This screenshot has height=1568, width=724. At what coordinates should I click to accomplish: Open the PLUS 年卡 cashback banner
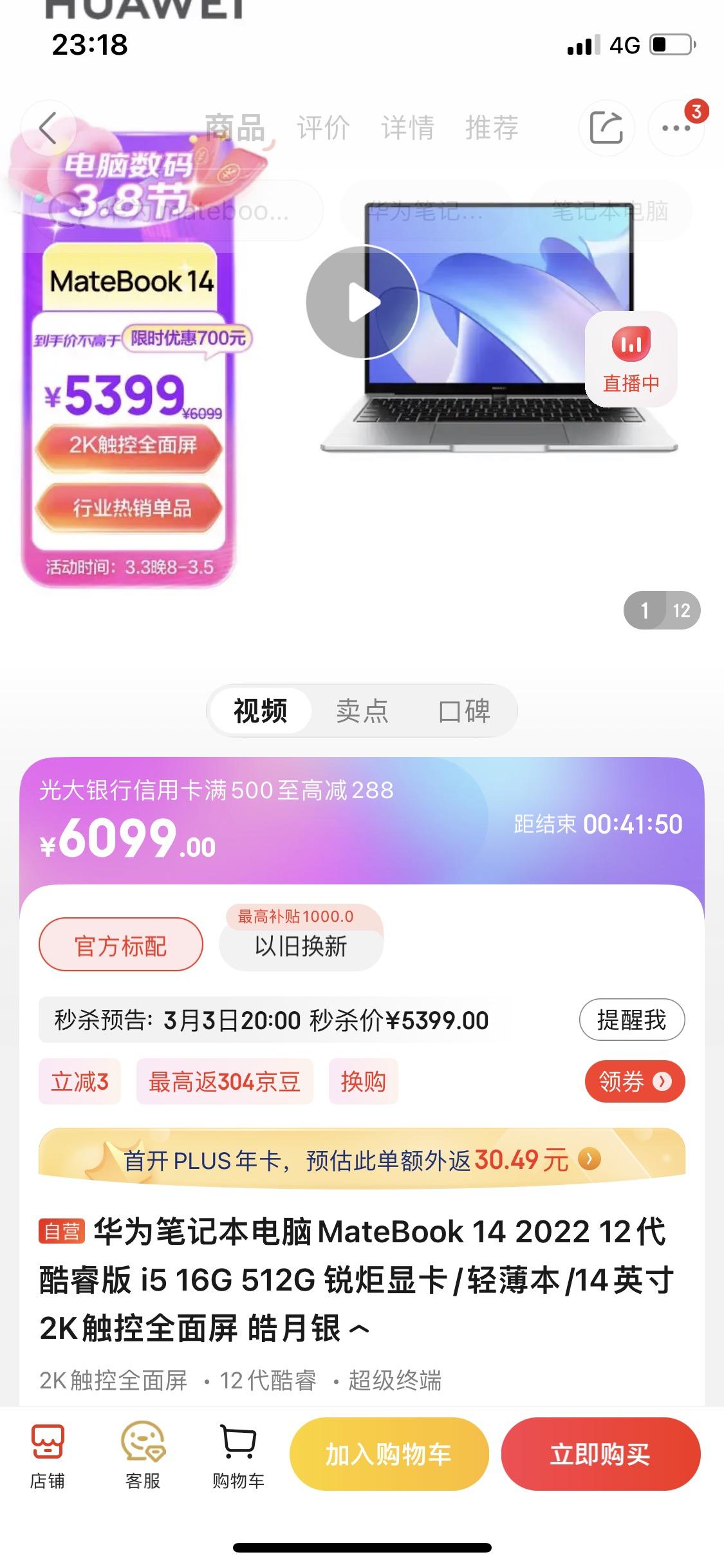pyautogui.click(x=362, y=1160)
